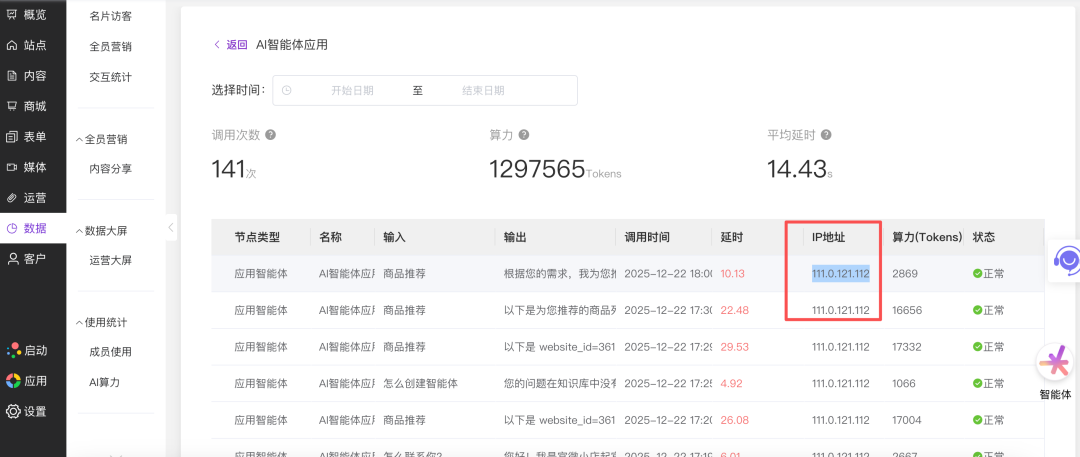Go back via the 返回 link
This screenshot has width=1080, height=457.
click(231, 45)
